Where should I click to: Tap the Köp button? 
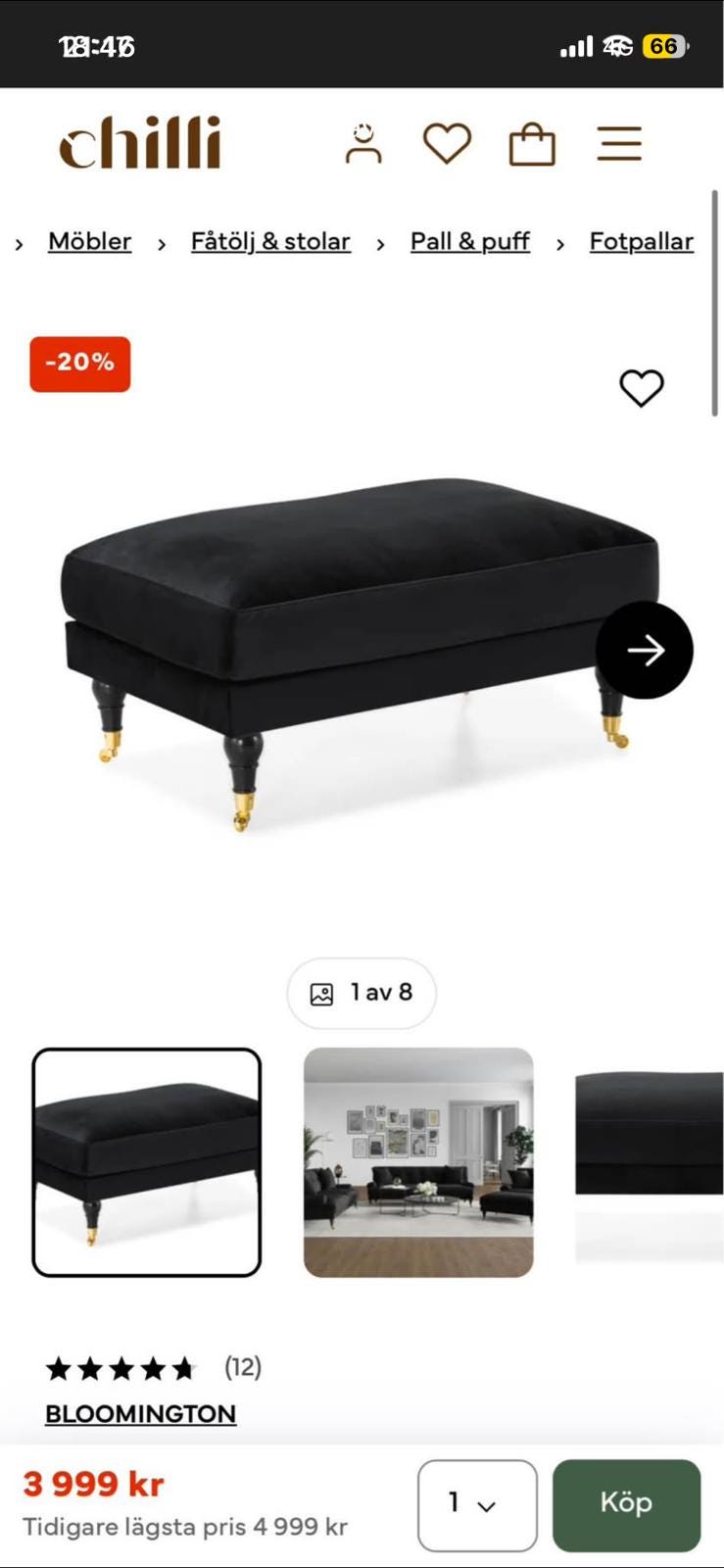click(626, 1504)
